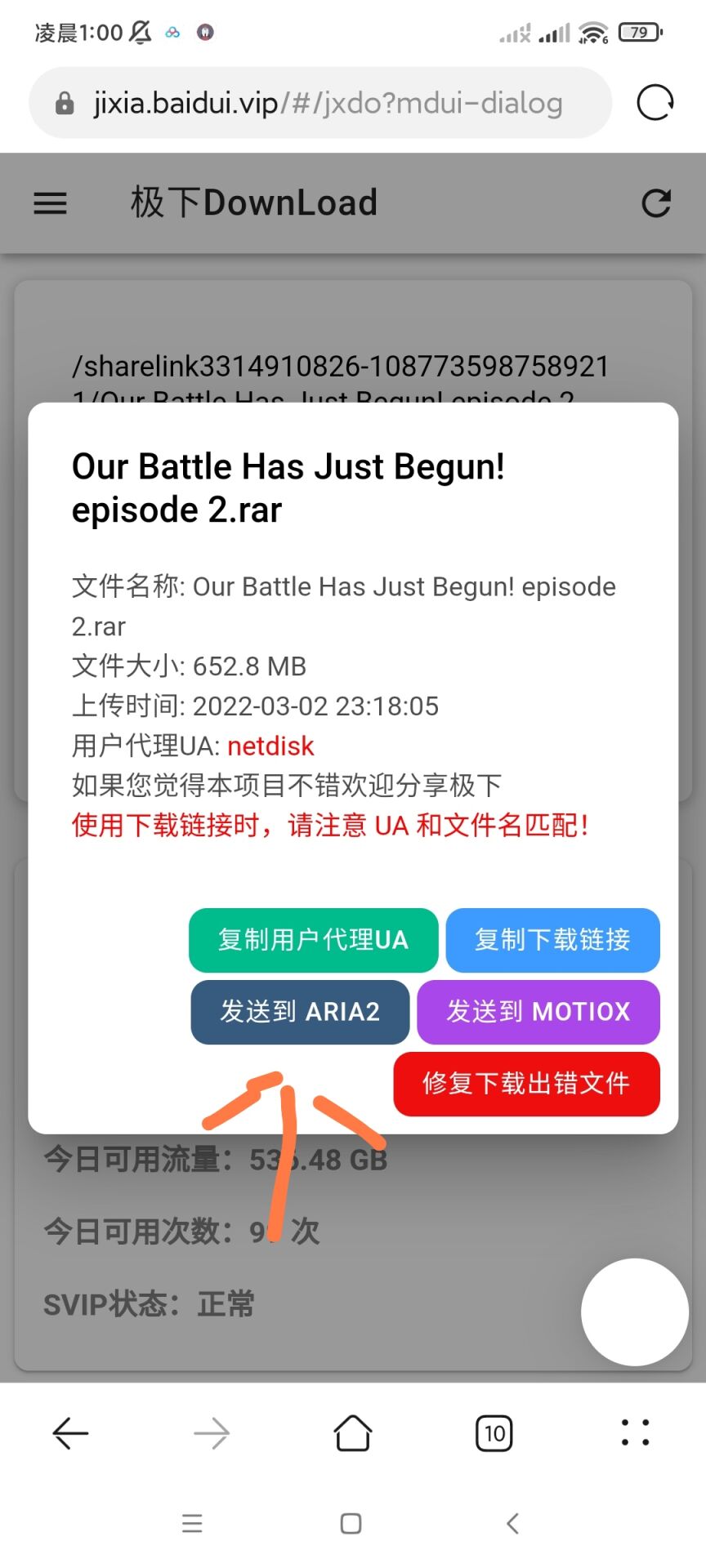Open the browser menu with four dots

[x=635, y=1433]
